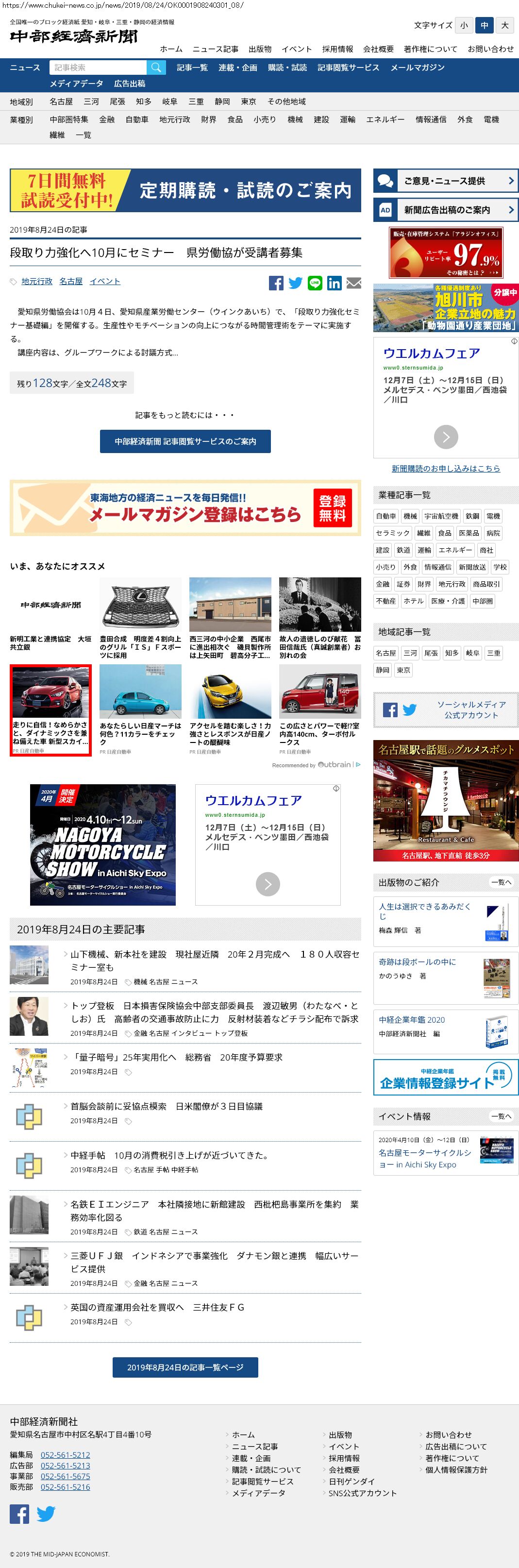
Task: Focus the 記事検索 search field
Action: pos(98,67)
